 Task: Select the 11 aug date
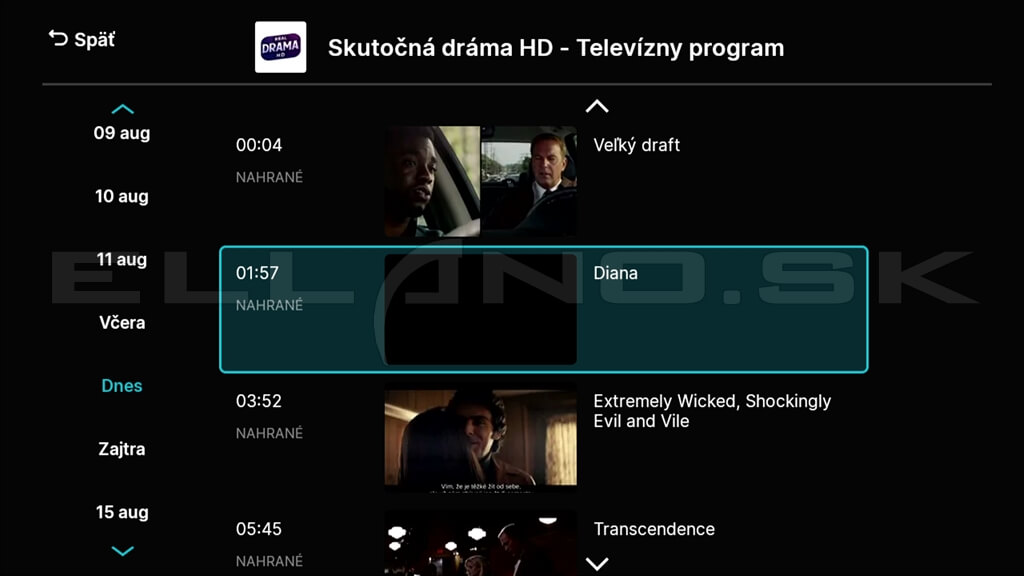click(122, 259)
